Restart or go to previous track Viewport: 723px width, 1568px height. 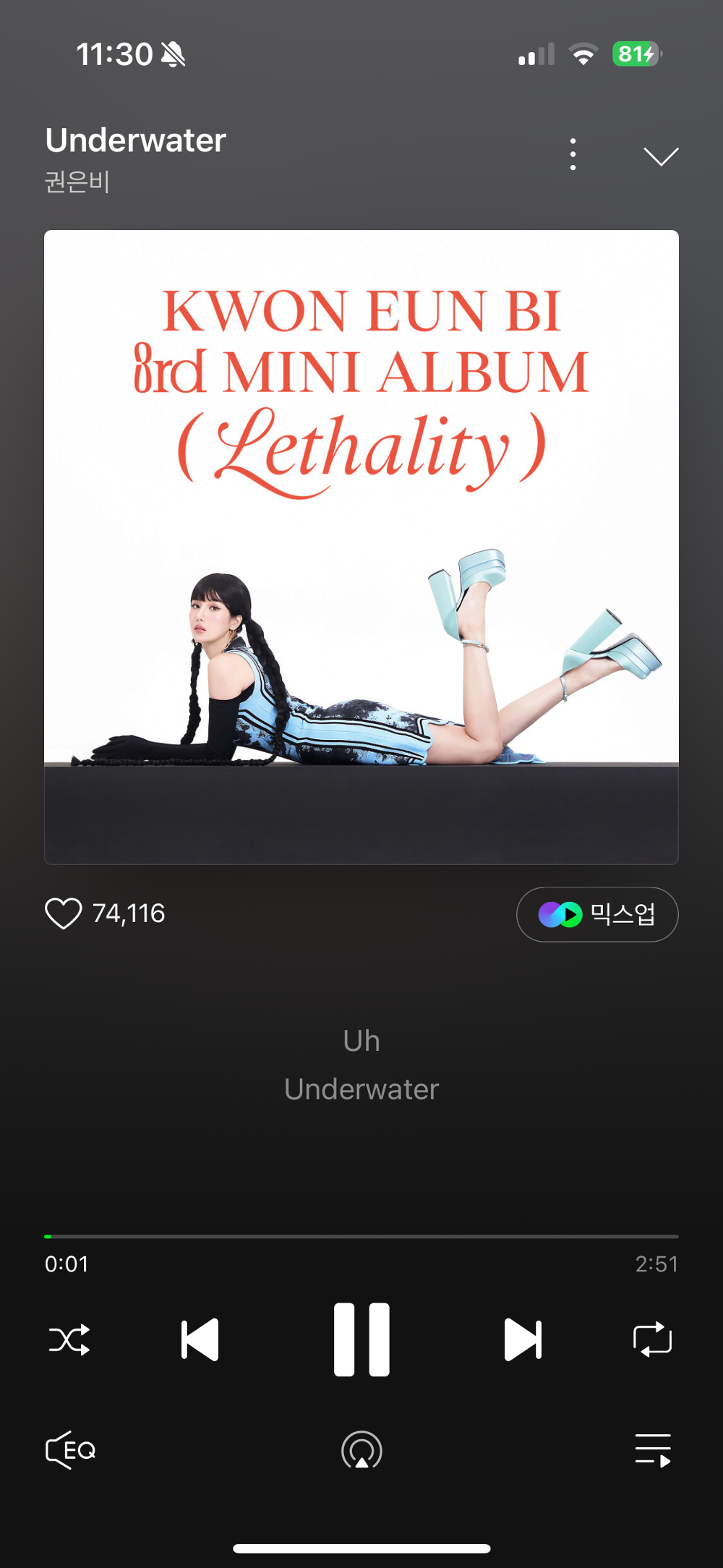(200, 1339)
